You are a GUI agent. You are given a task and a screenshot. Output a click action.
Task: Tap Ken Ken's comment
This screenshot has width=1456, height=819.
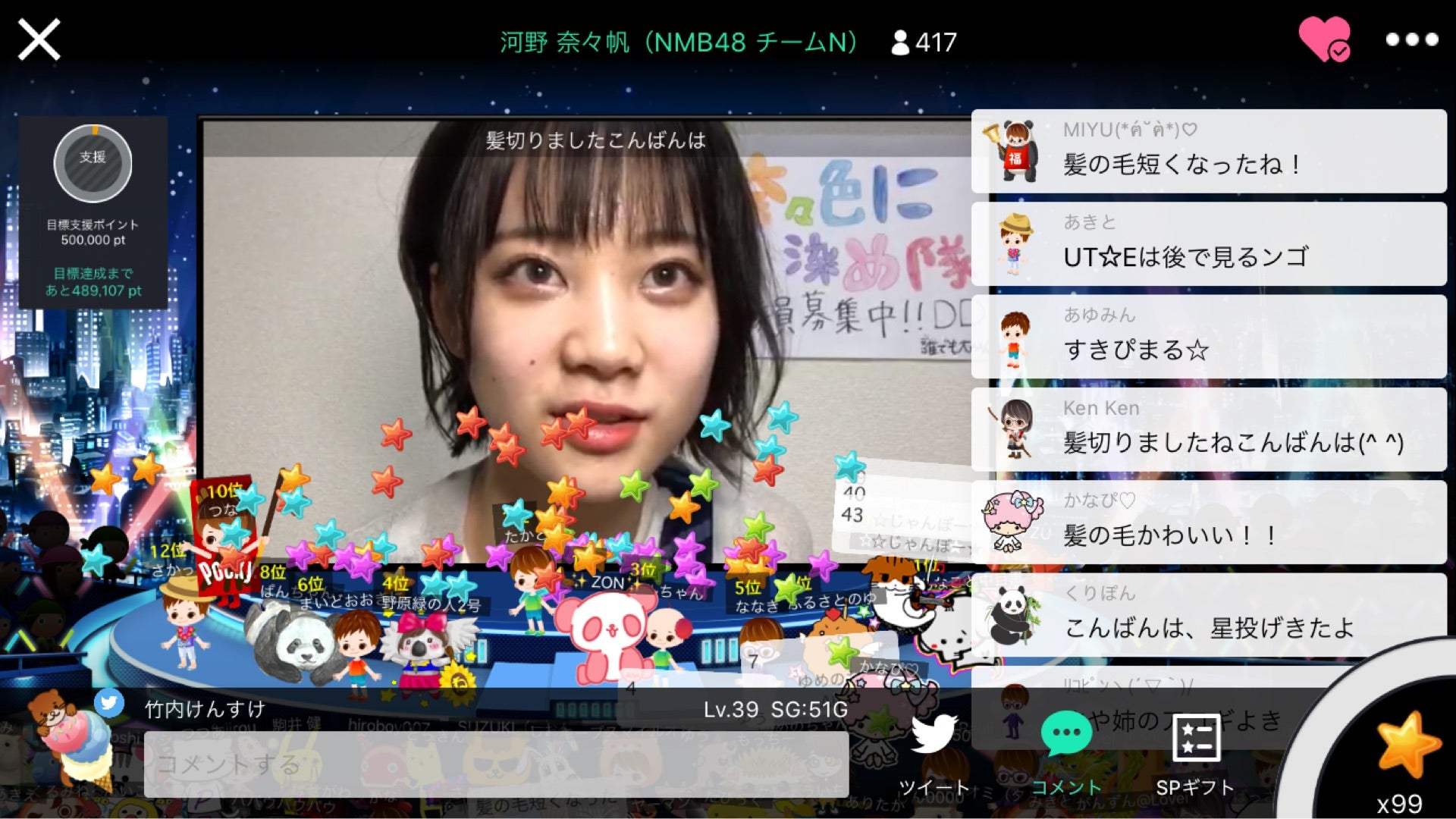[x=1209, y=430]
